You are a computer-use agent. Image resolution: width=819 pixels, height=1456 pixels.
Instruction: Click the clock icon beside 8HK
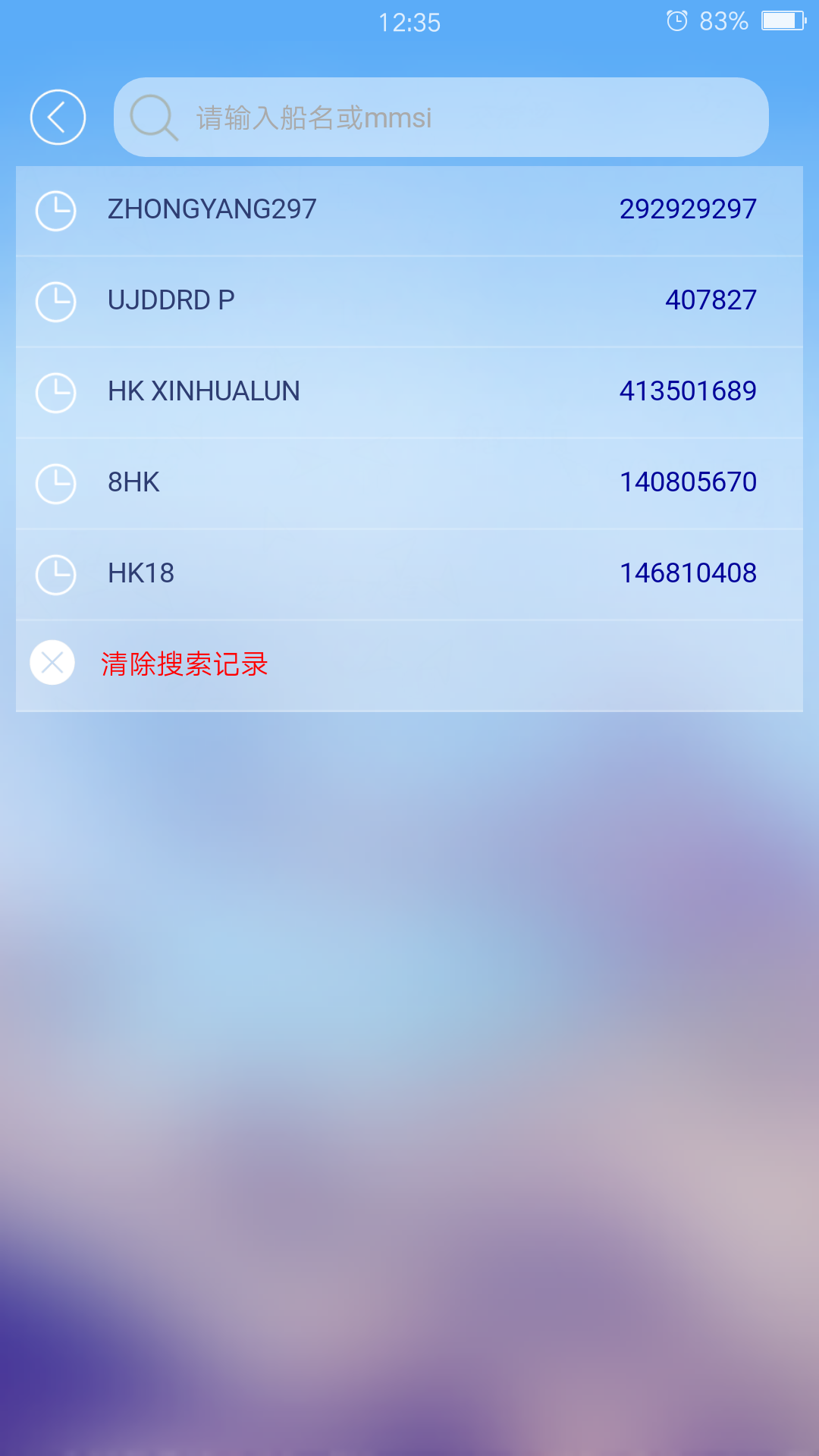pyautogui.click(x=54, y=483)
